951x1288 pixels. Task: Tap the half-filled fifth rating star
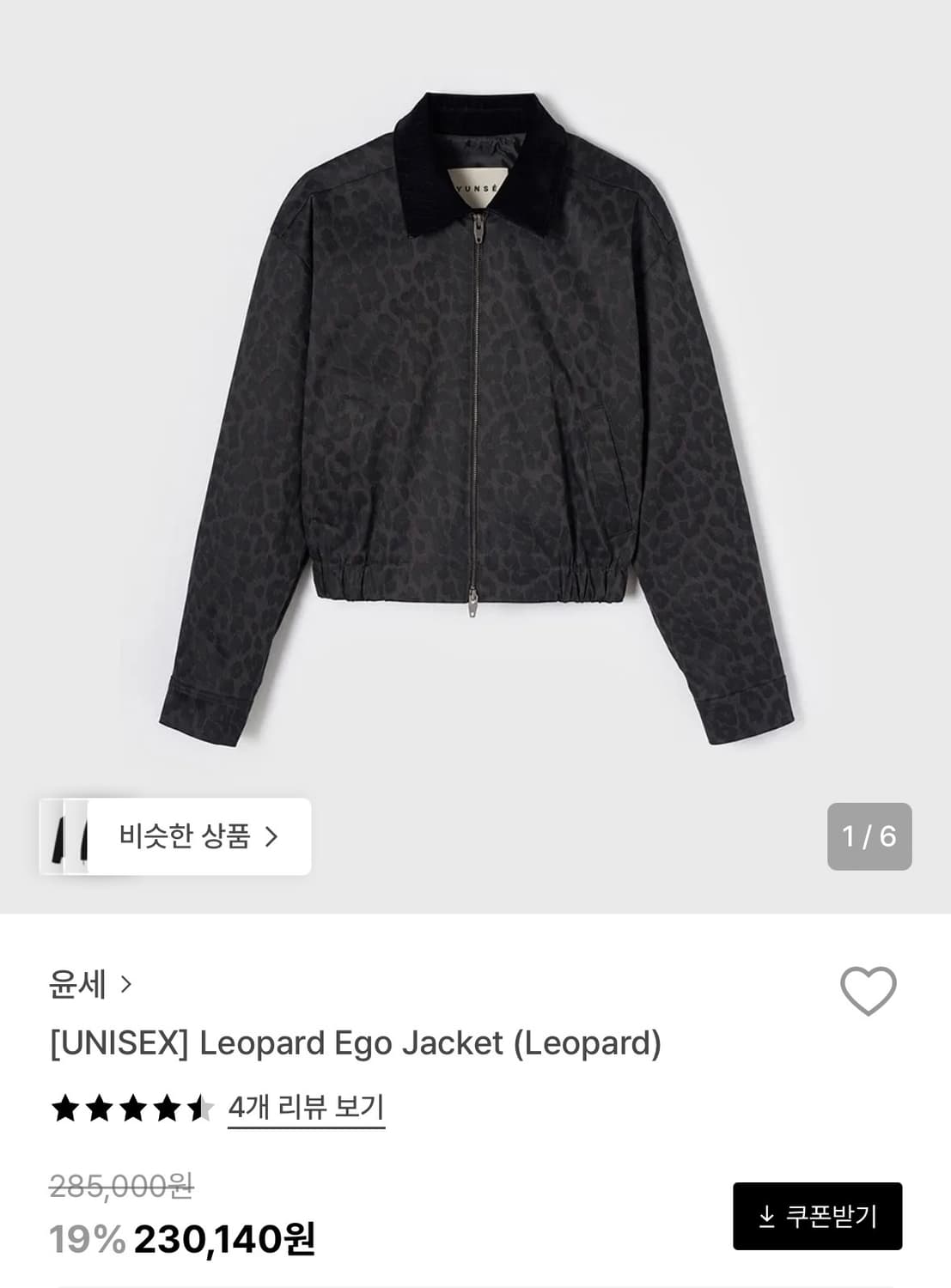pos(199,1107)
